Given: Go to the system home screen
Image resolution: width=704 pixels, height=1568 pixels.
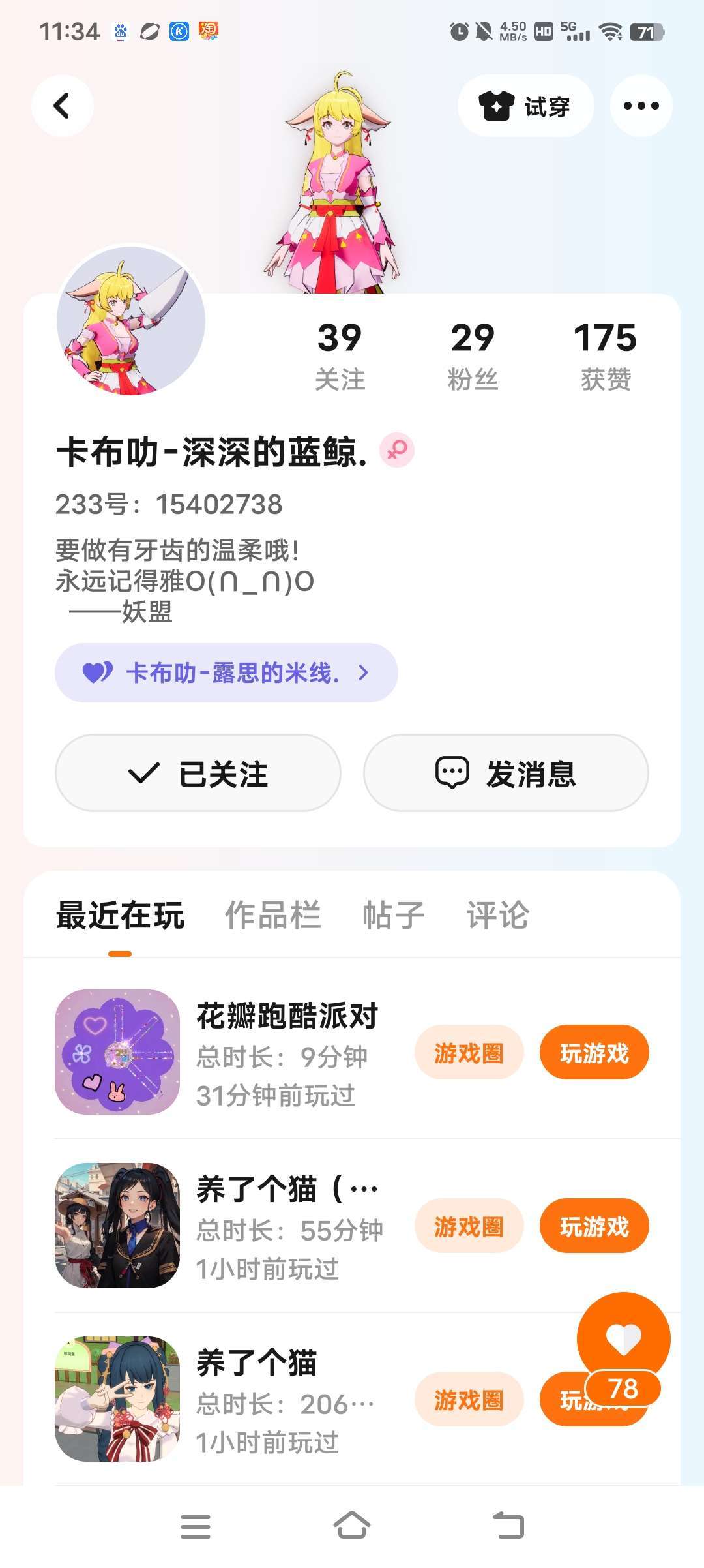Looking at the screenshot, I should (352, 1526).
